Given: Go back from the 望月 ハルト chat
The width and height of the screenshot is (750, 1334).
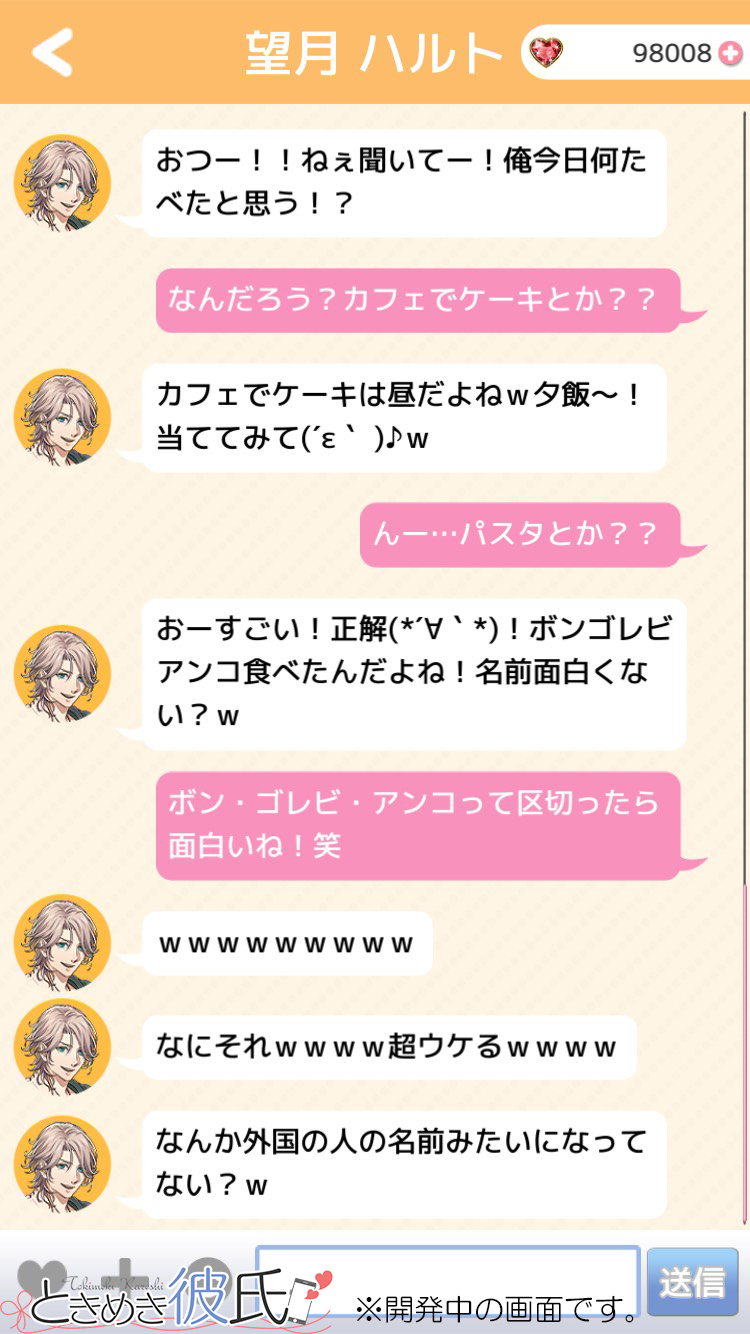Looking at the screenshot, I should click(52, 52).
